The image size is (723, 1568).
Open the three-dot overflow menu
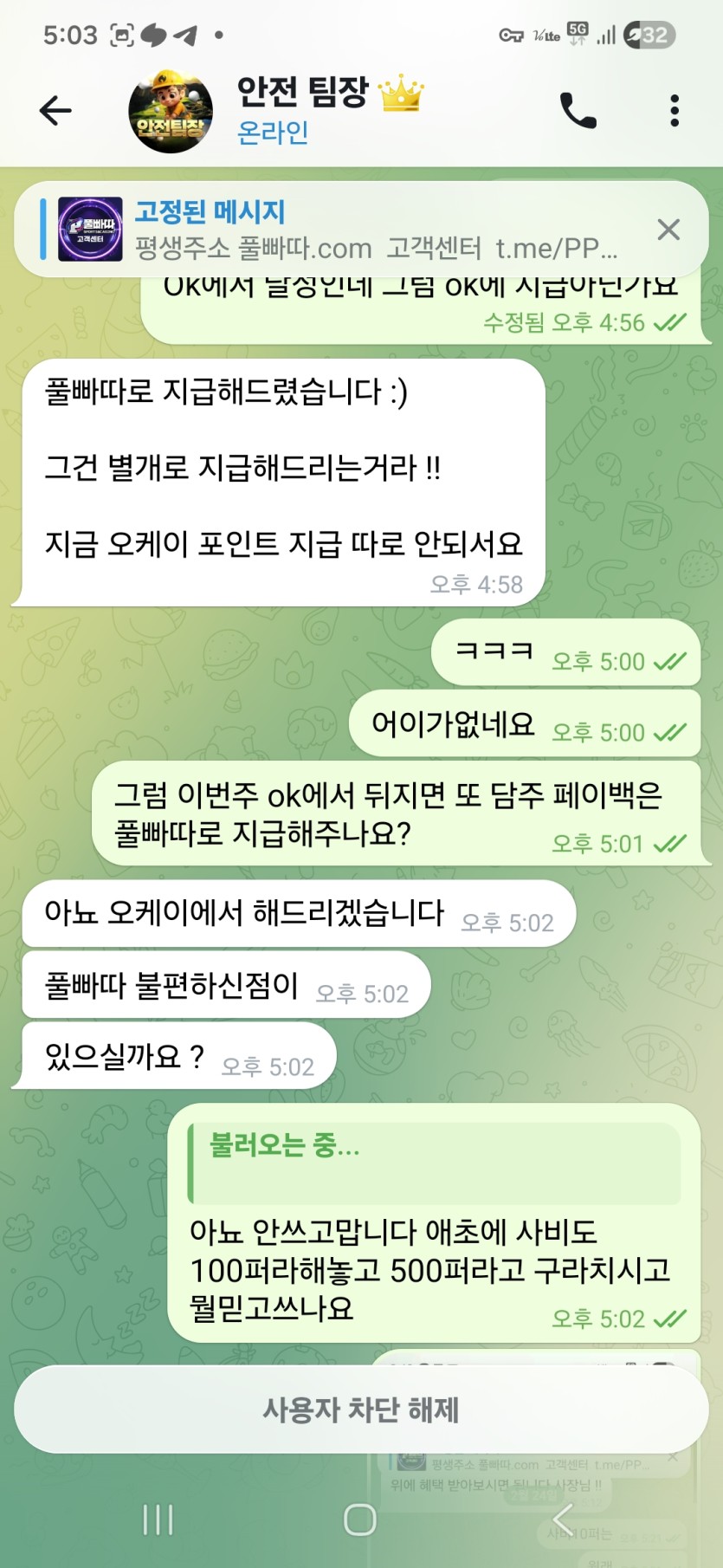click(675, 111)
